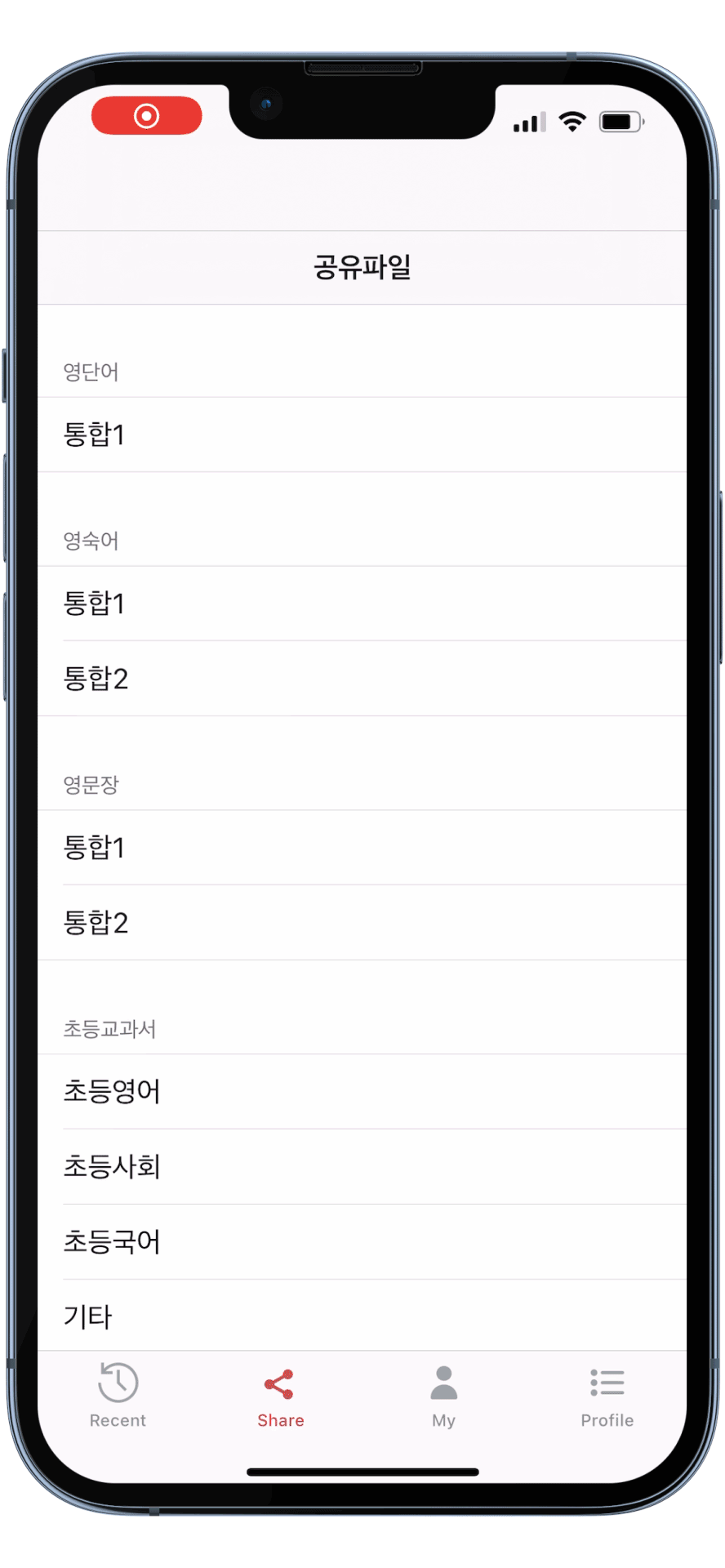725x1568 pixels.
Task: Select the Share tab
Action: click(280, 1395)
